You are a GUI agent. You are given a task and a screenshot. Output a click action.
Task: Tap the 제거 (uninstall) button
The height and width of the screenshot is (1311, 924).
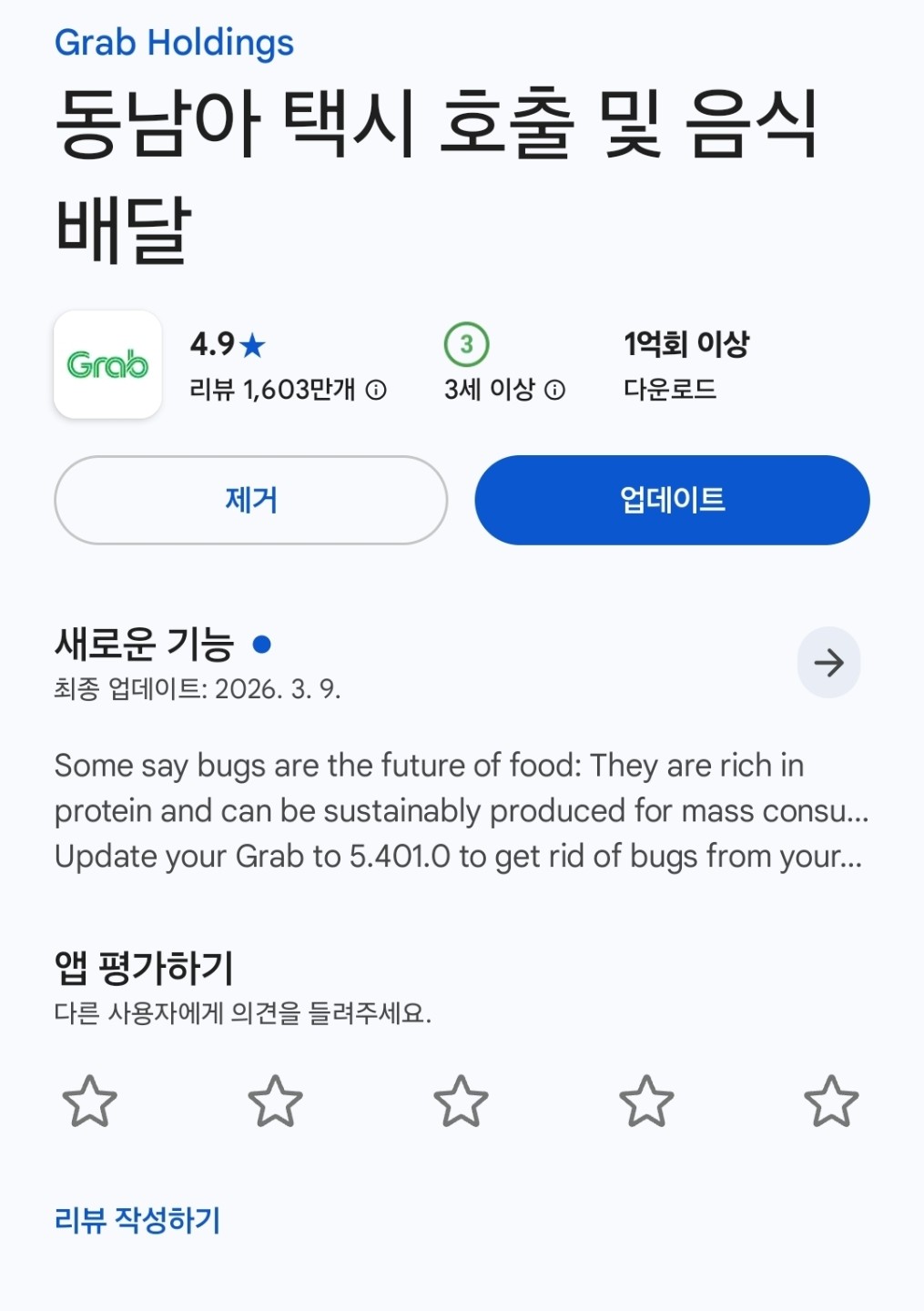pyautogui.click(x=250, y=500)
